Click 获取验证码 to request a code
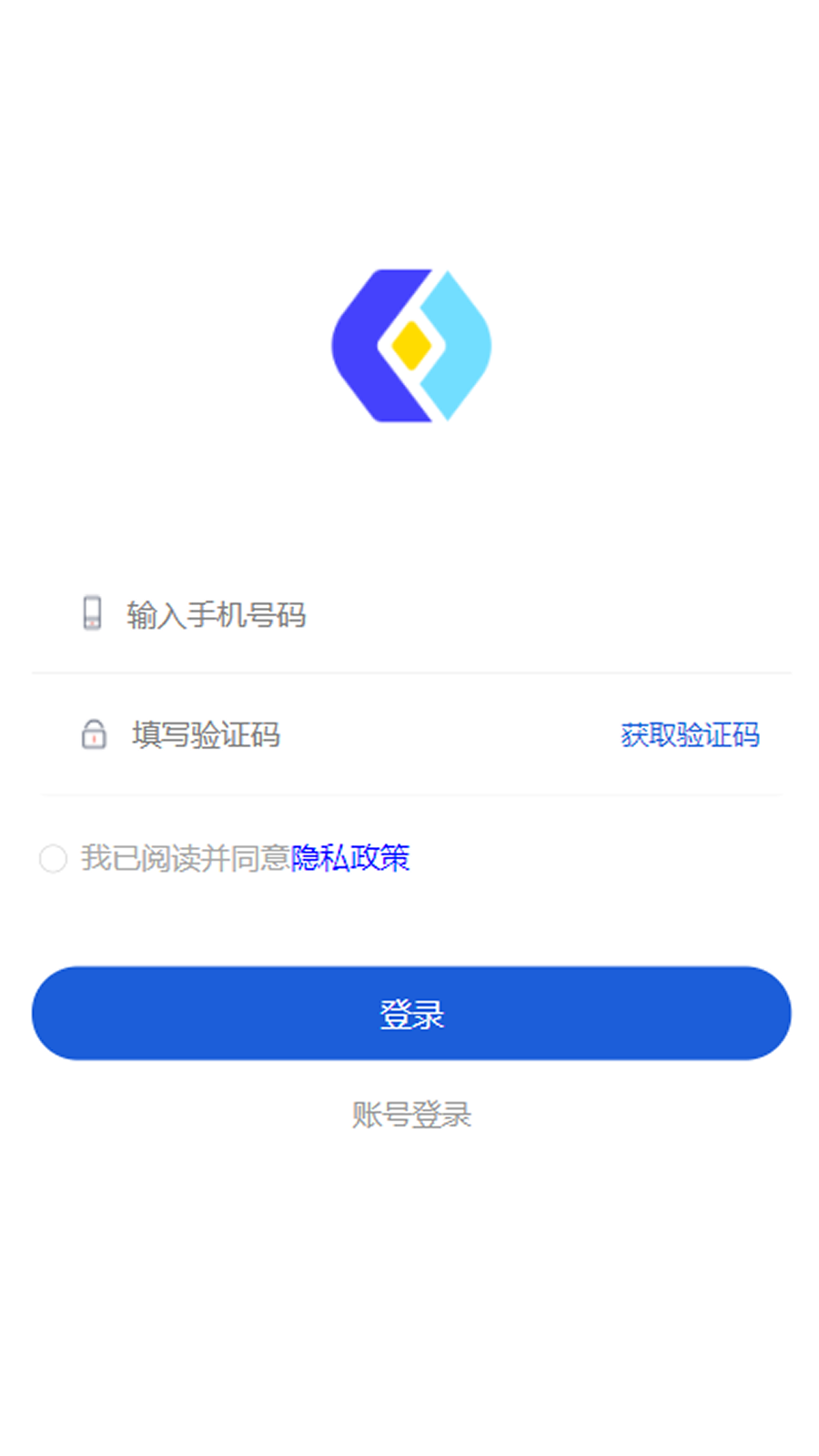Image resolution: width=819 pixels, height=1456 pixels. [692, 735]
